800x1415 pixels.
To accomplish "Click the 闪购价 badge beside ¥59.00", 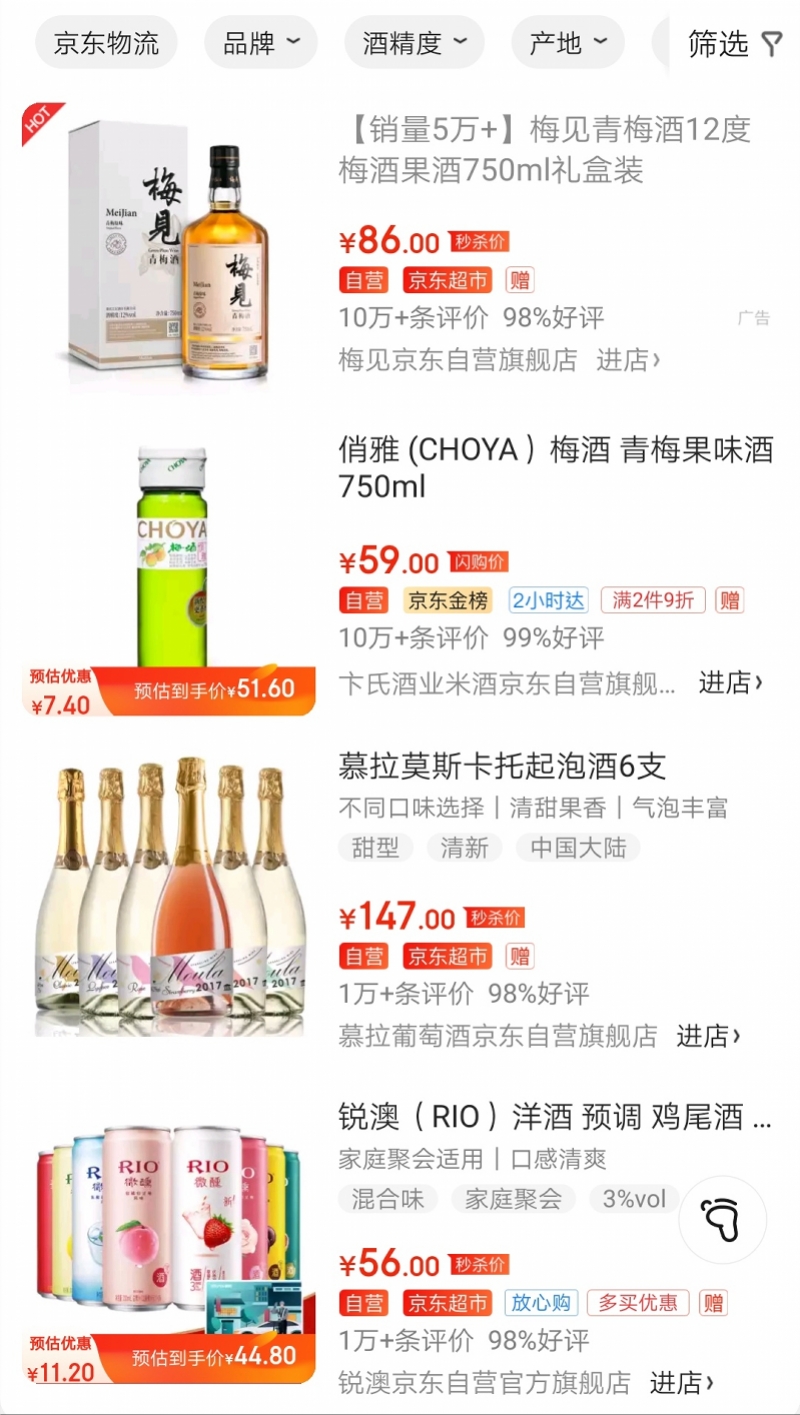I will pos(479,563).
